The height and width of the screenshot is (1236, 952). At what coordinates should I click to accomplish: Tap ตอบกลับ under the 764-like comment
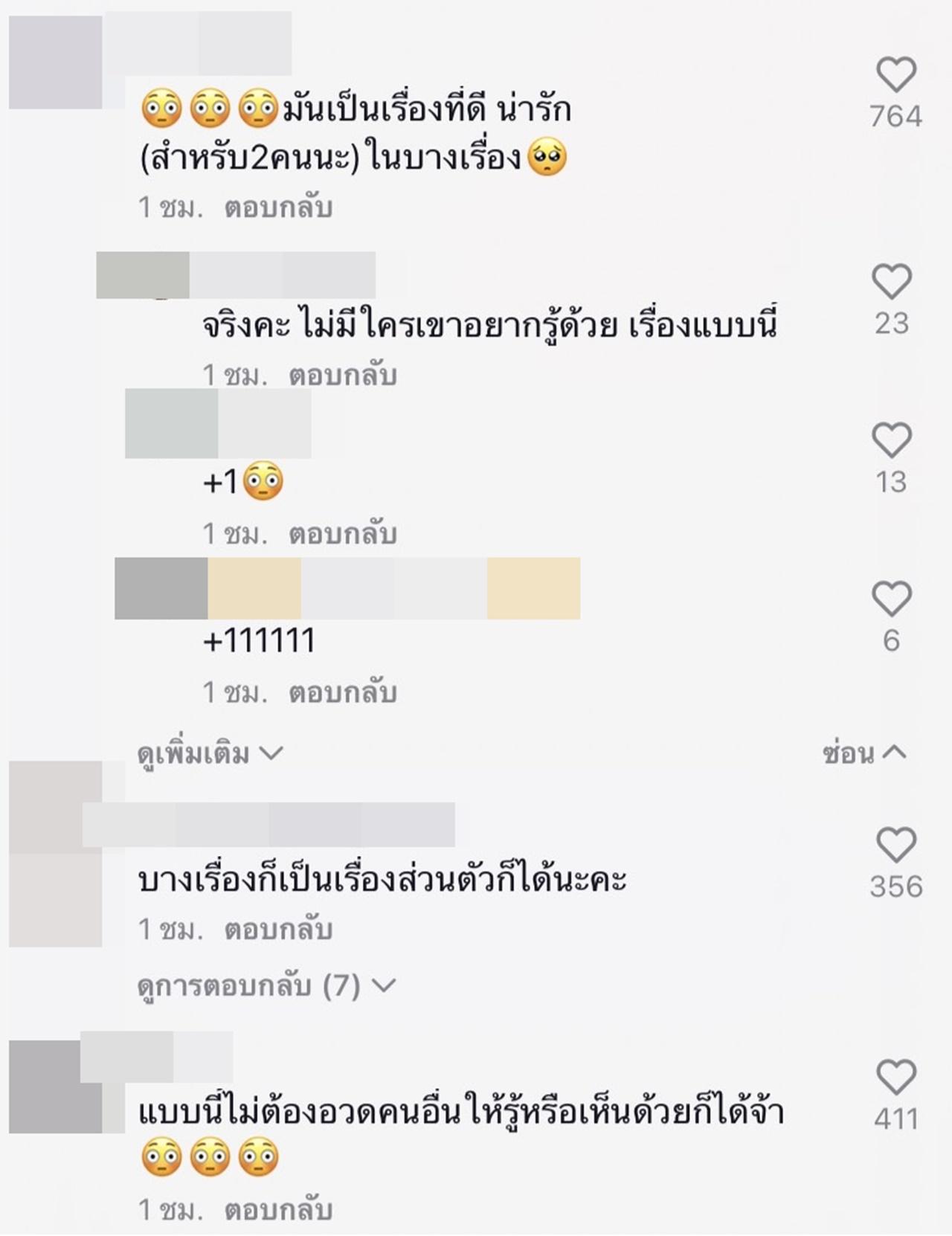(278, 208)
